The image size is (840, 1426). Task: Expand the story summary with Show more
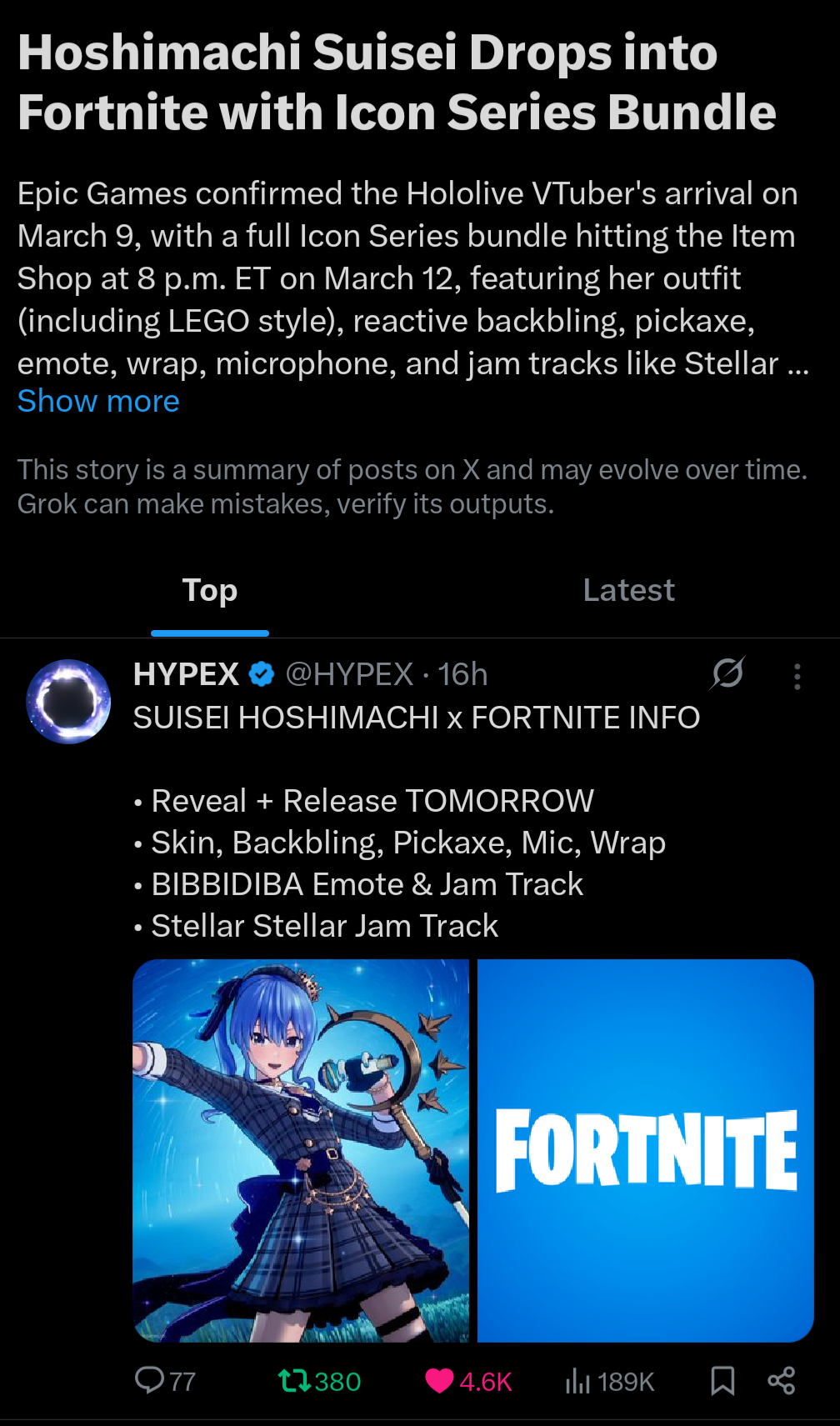click(x=98, y=402)
